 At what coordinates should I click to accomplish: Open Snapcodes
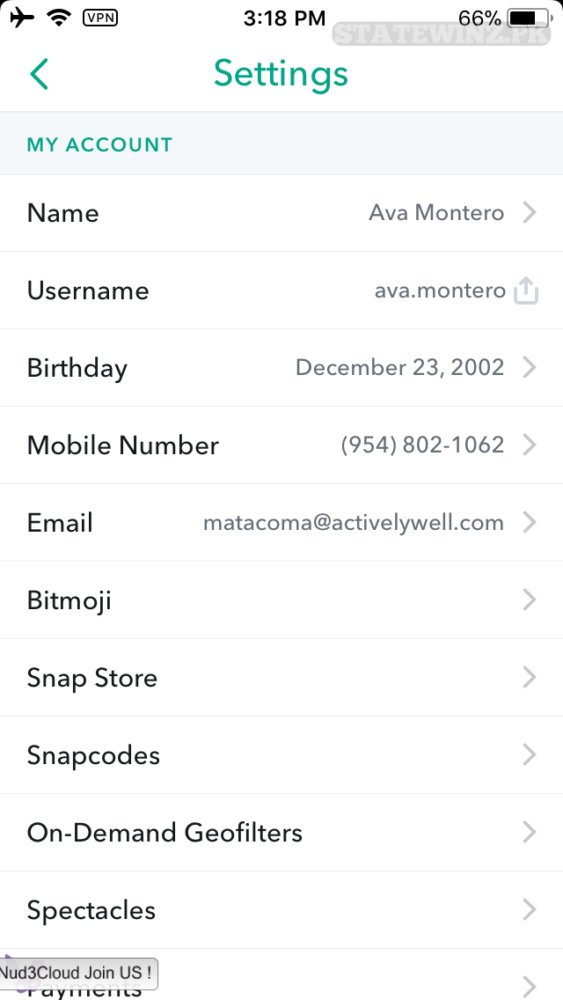281,755
